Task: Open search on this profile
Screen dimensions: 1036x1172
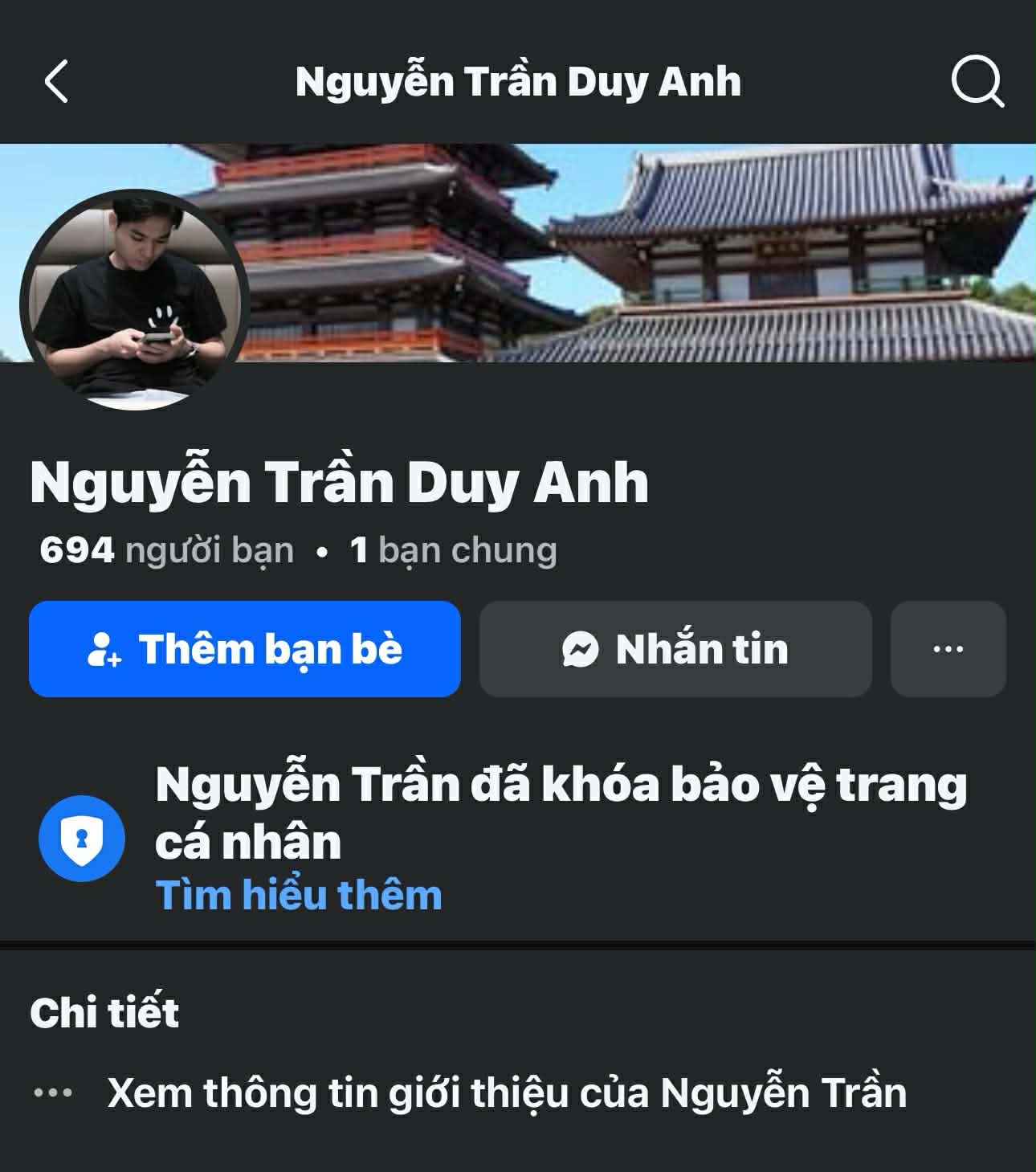Action: coord(977,81)
